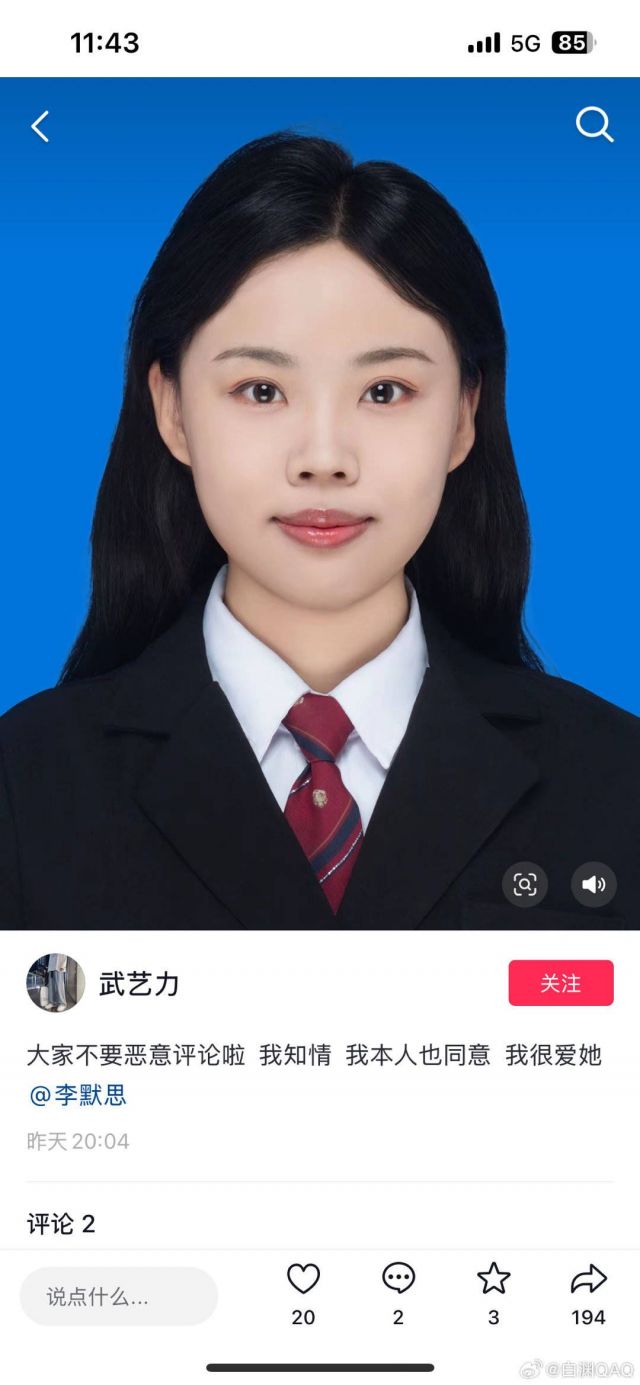Image resolution: width=640 pixels, height=1385 pixels.
Task: Share this post via the arrow icon
Action: (588, 1279)
